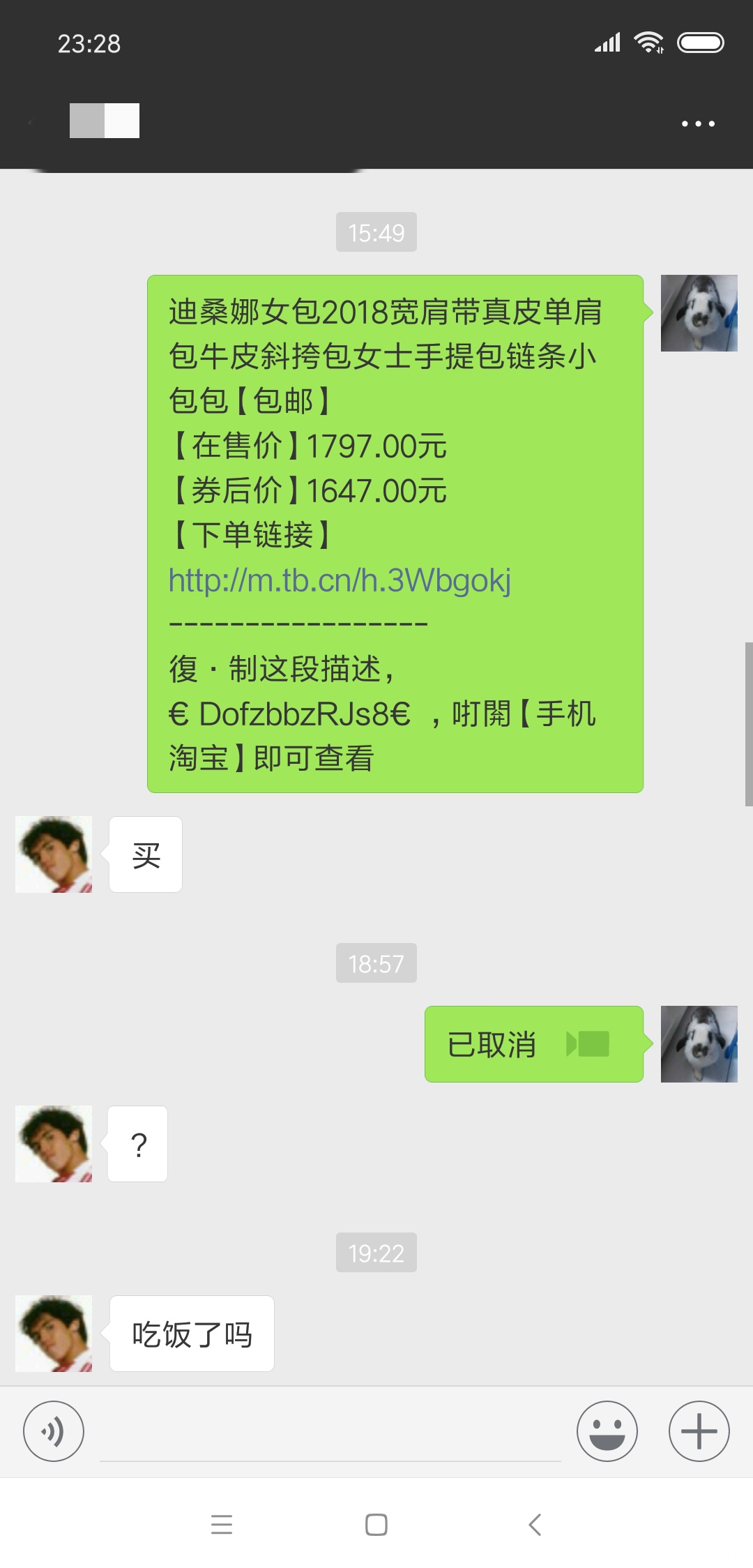This screenshot has height=1568, width=753.
Task: Tap the friend's avatar beside the 买 message
Action: point(53,854)
